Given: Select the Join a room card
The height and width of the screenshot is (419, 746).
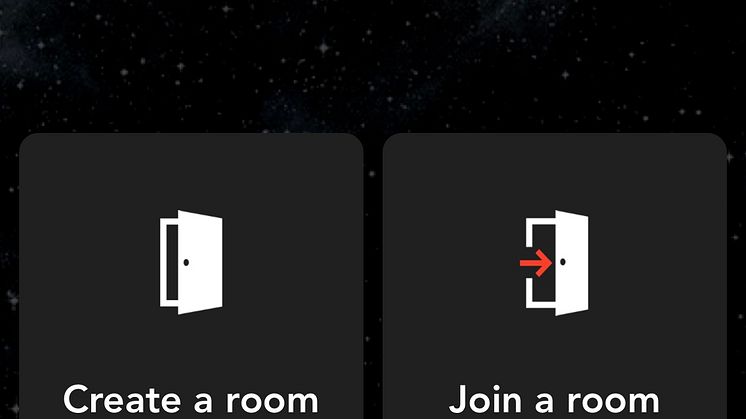Looking at the screenshot, I should click(x=554, y=280).
